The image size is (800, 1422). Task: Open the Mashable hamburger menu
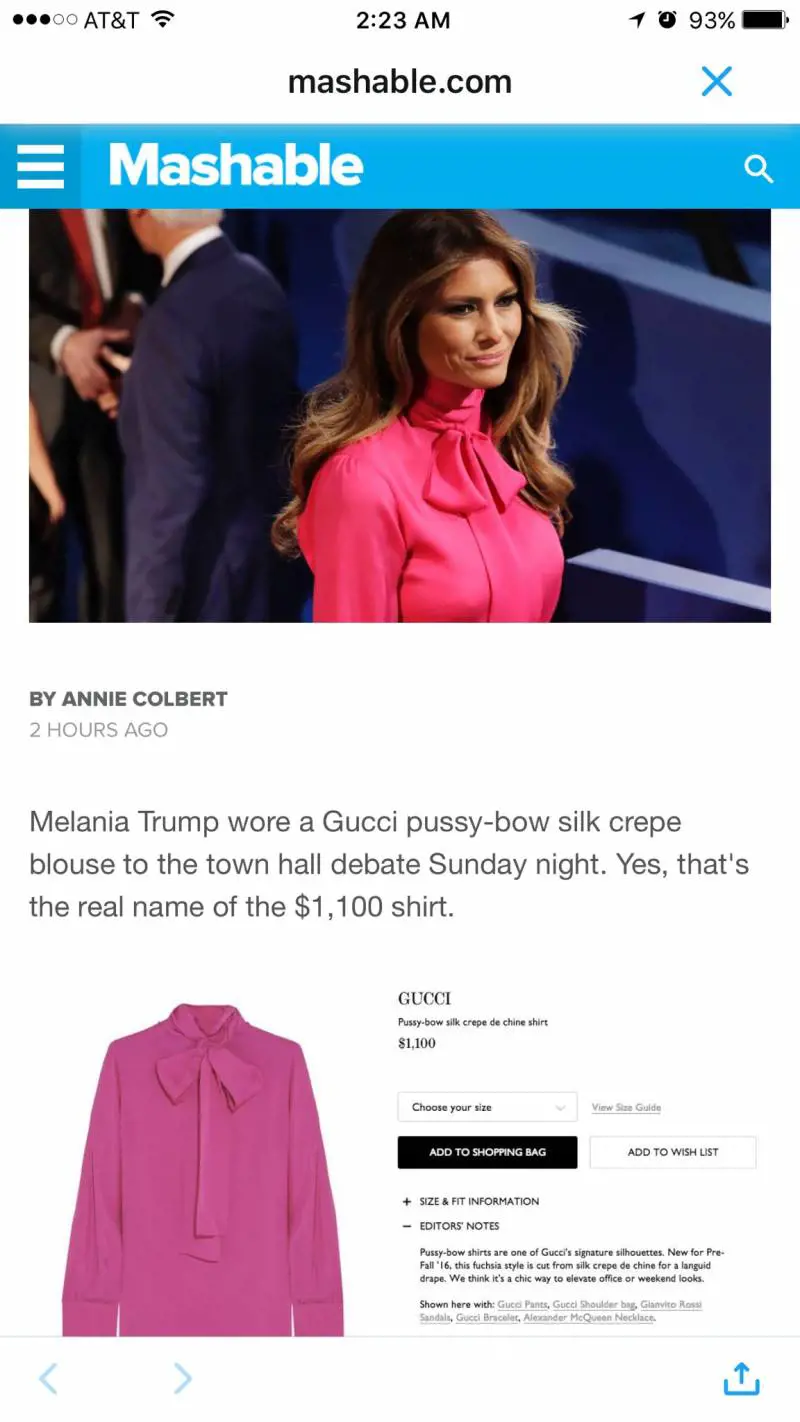tap(40, 167)
